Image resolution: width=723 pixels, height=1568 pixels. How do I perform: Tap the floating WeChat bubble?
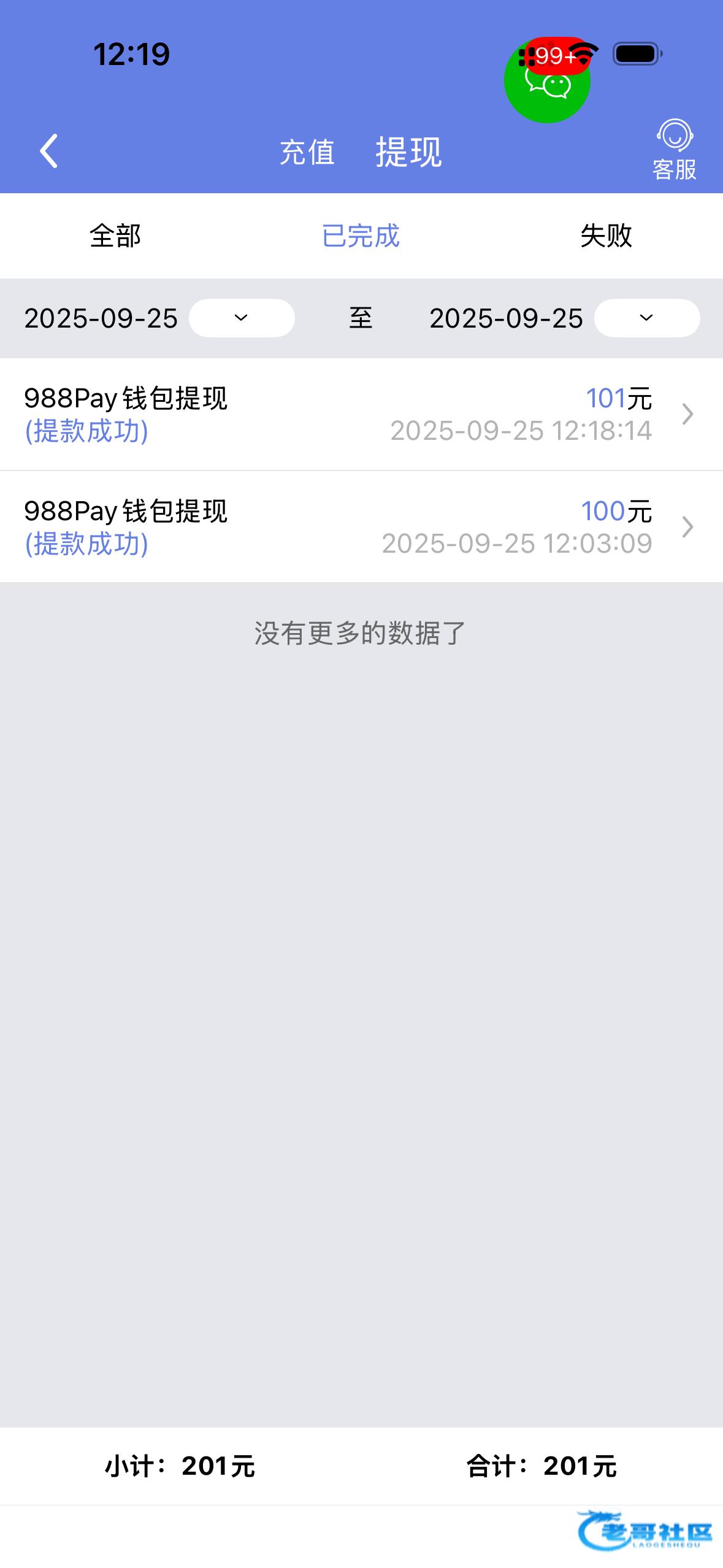tap(547, 80)
